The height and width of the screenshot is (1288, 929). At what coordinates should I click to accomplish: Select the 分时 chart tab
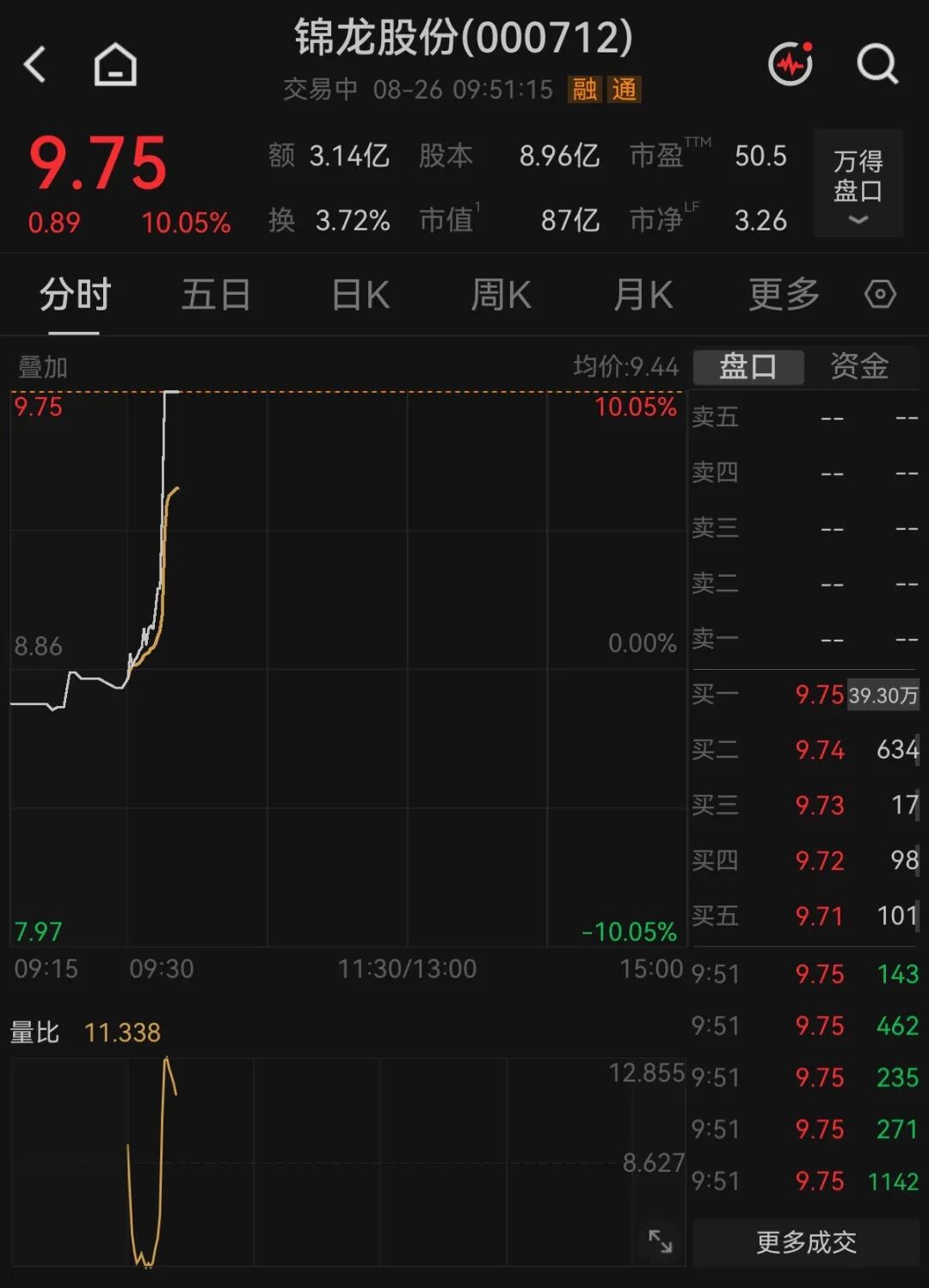coord(75,295)
